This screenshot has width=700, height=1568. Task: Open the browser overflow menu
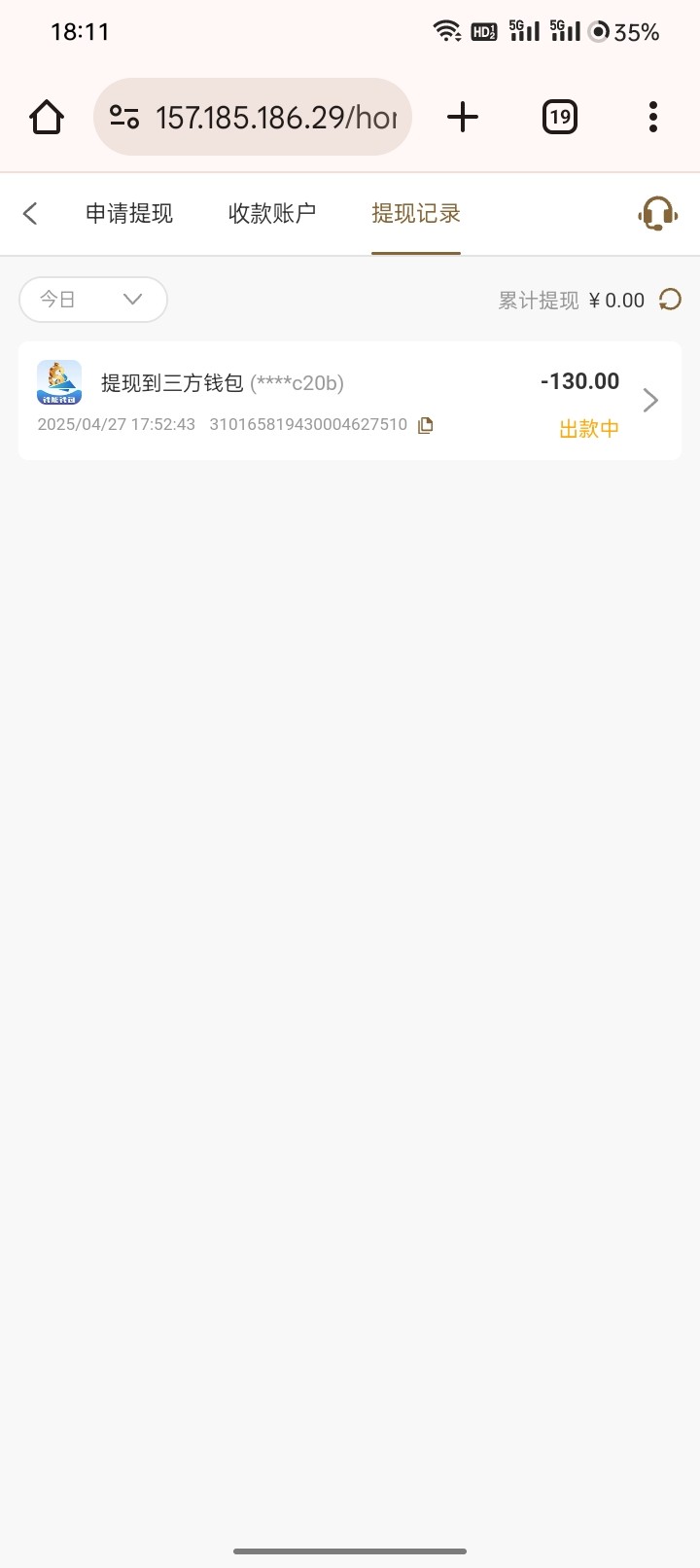click(653, 117)
